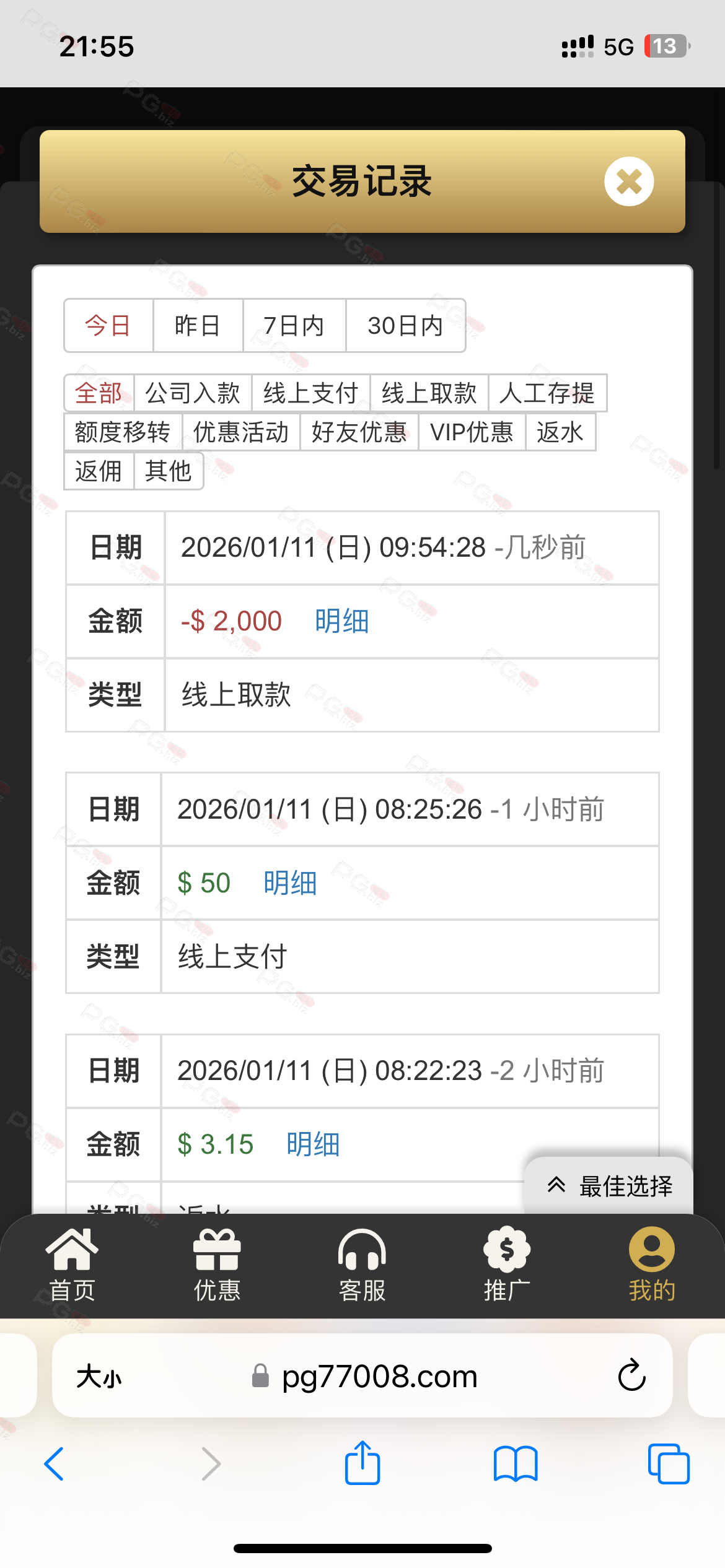The image size is (725, 1568).
Task: Open 明细 for the $3.15 record
Action: tap(313, 1144)
